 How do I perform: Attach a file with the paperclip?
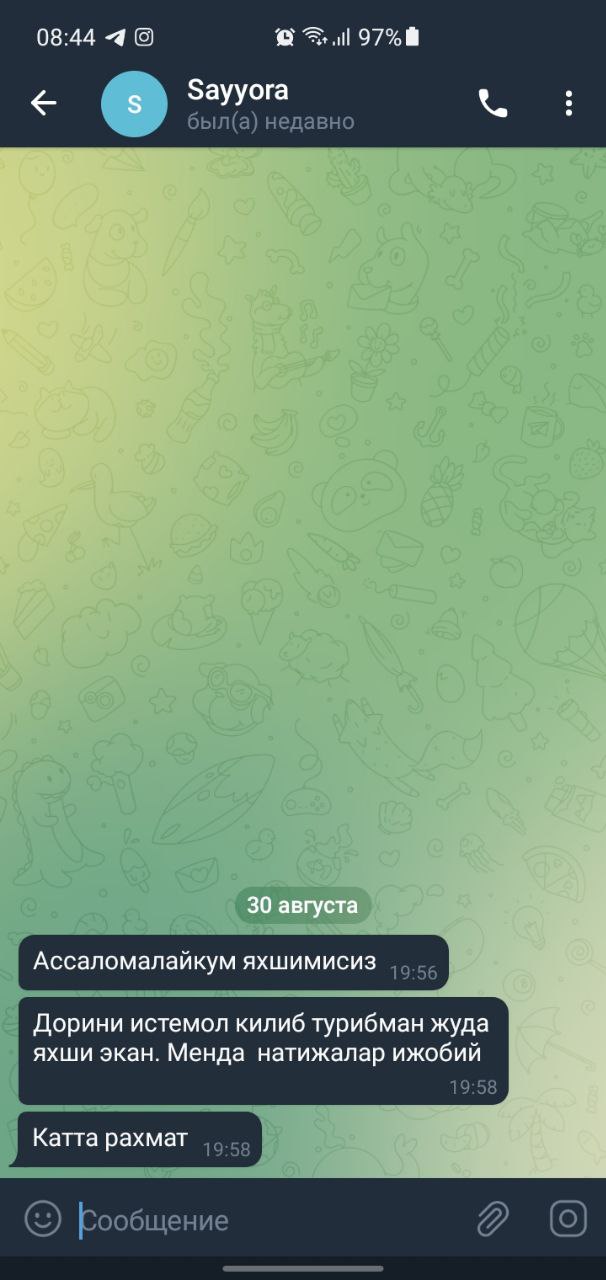[492, 1219]
